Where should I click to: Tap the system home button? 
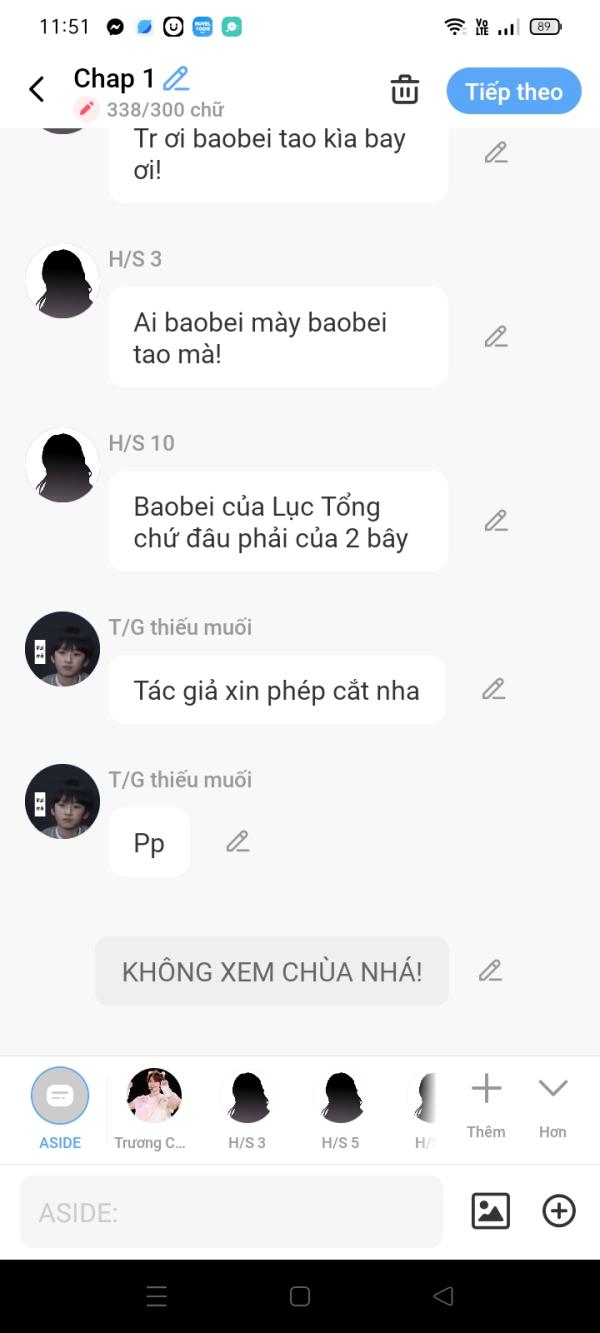pos(300,1297)
